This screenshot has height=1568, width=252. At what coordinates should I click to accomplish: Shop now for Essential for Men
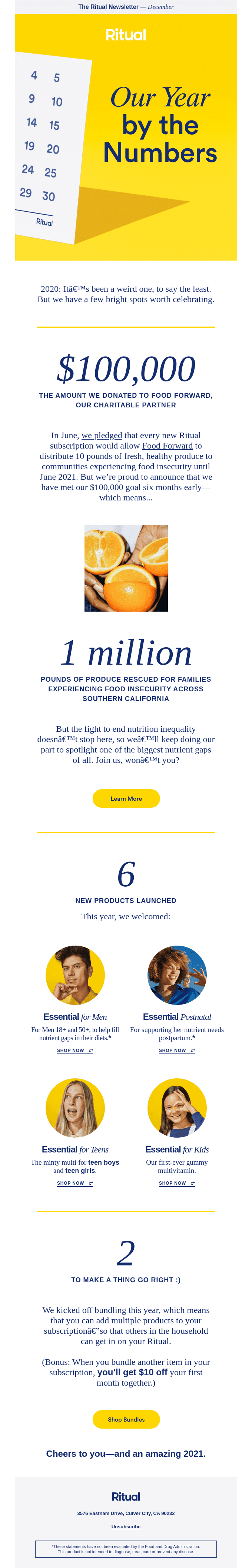click(75, 1050)
